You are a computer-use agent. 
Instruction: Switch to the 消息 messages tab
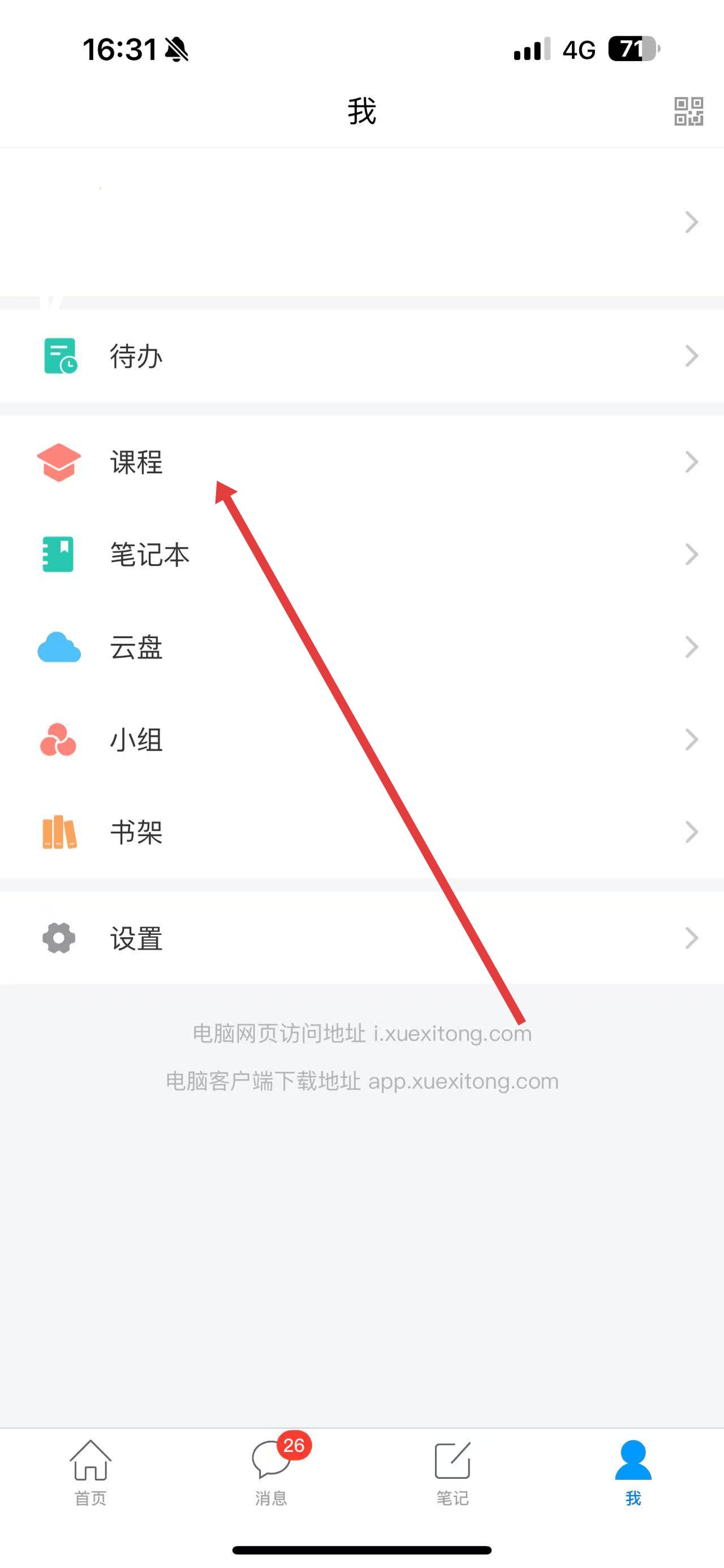(271, 1472)
